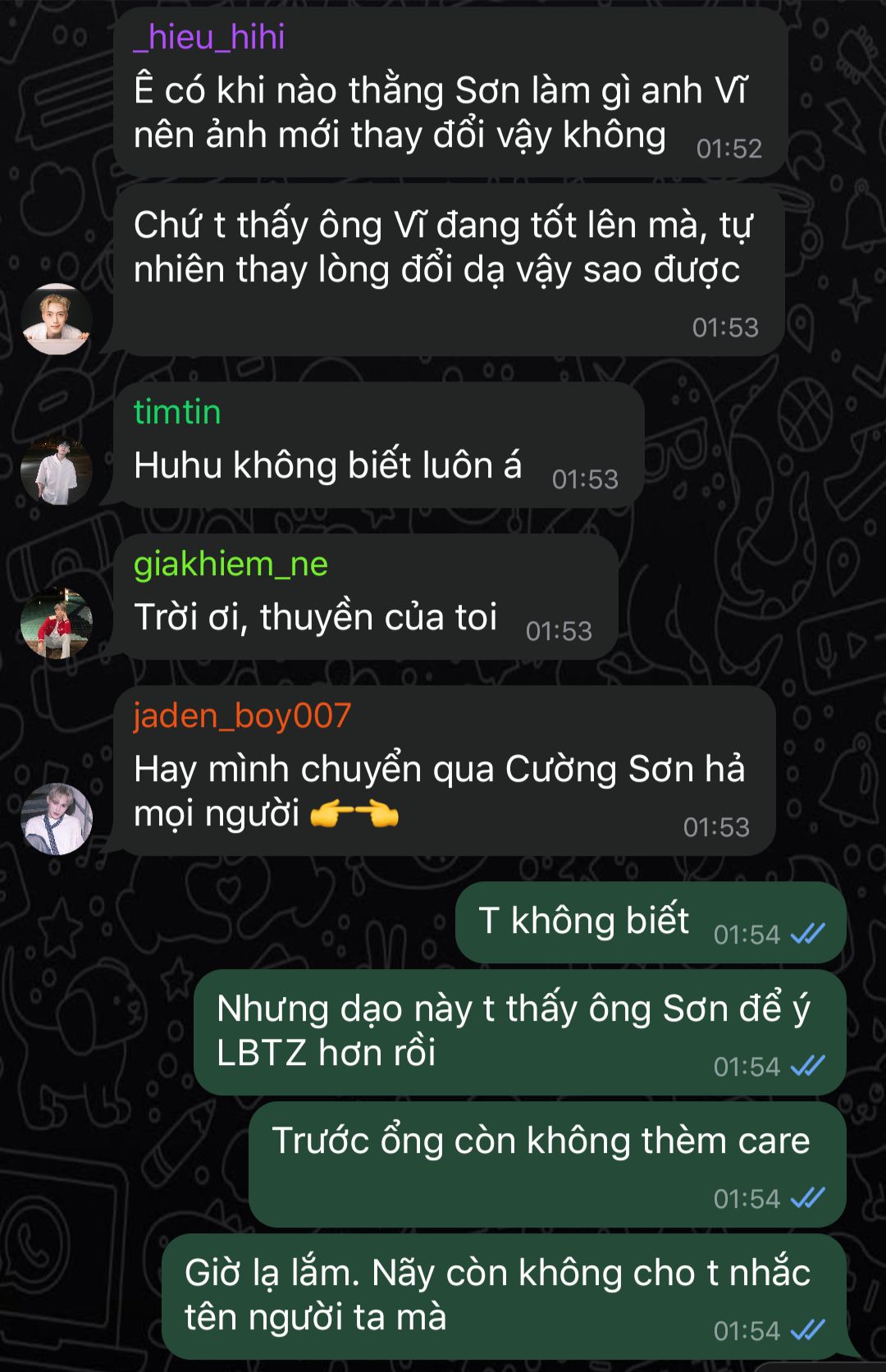Tap giakhiem_ne's avatar picture
The height and width of the screenshot is (1372, 886).
point(57,623)
